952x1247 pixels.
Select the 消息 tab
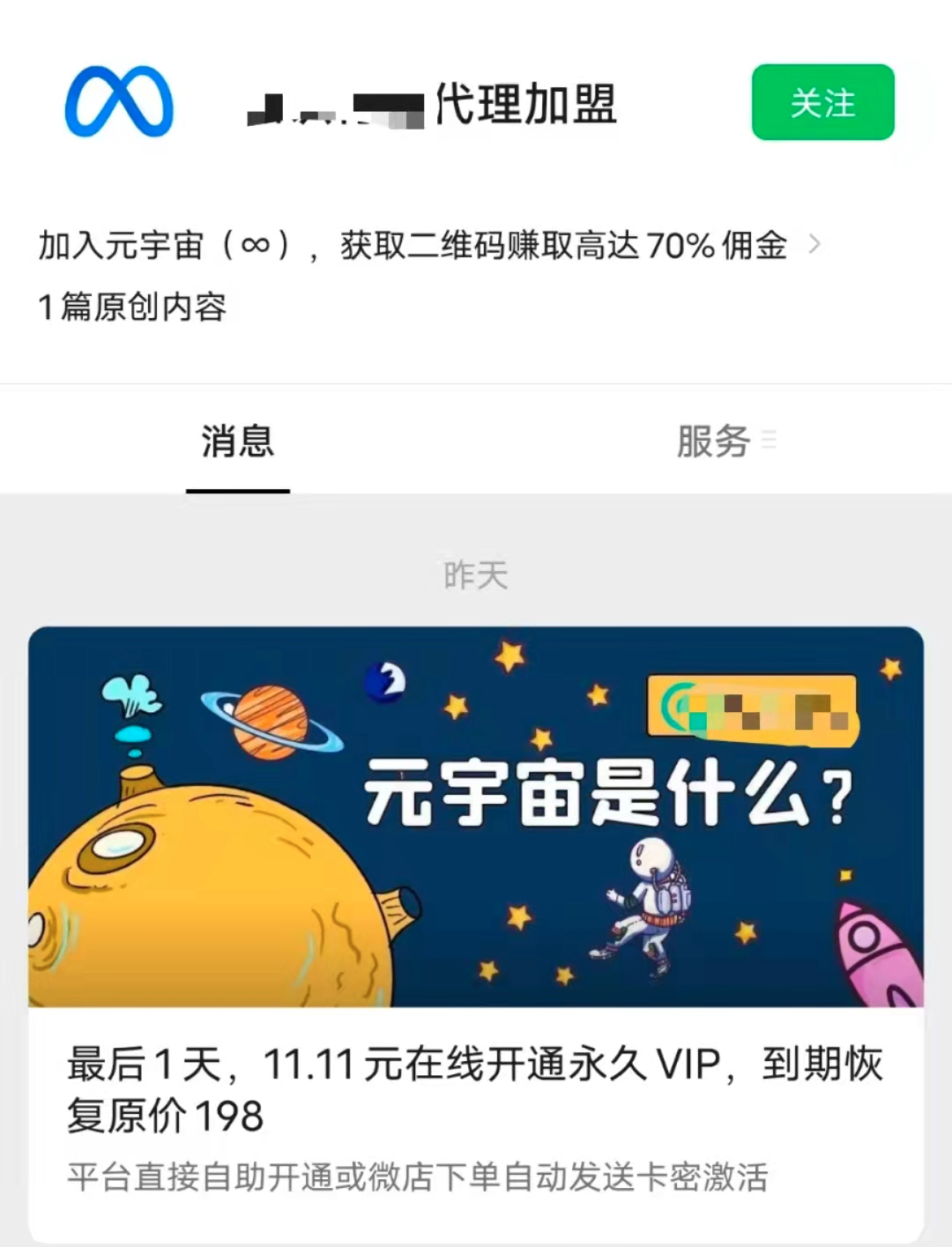(x=237, y=441)
